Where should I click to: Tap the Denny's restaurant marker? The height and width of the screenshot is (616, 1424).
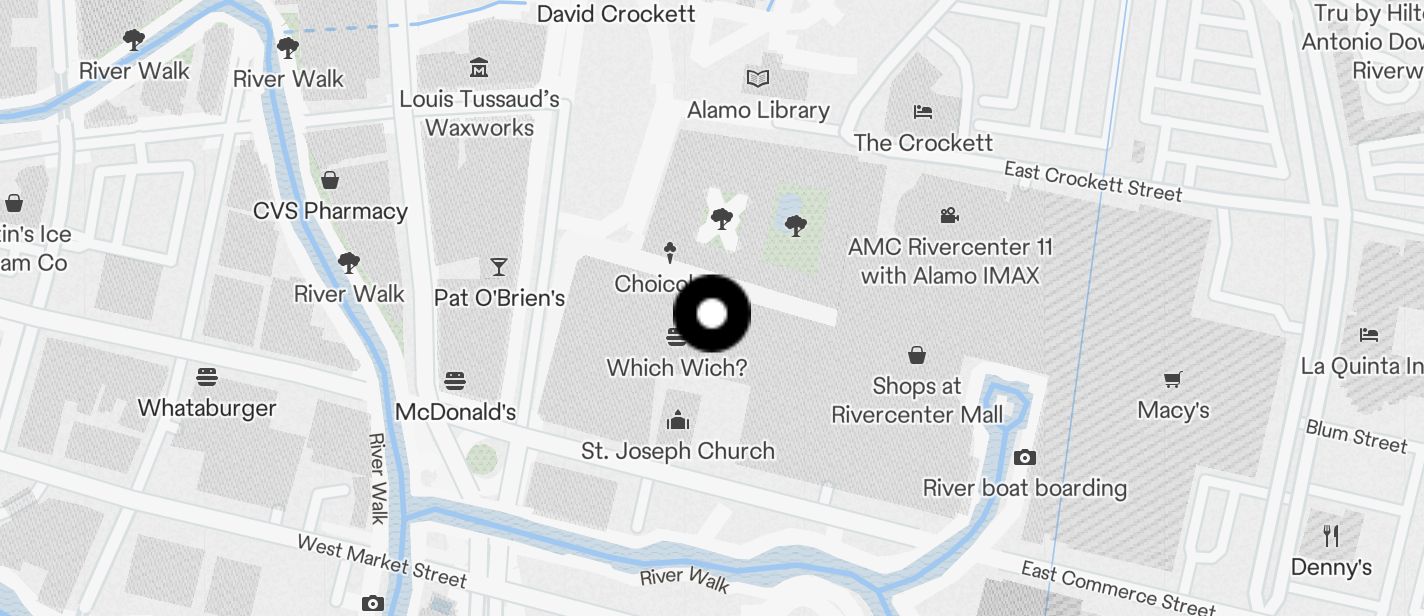pos(1330,537)
